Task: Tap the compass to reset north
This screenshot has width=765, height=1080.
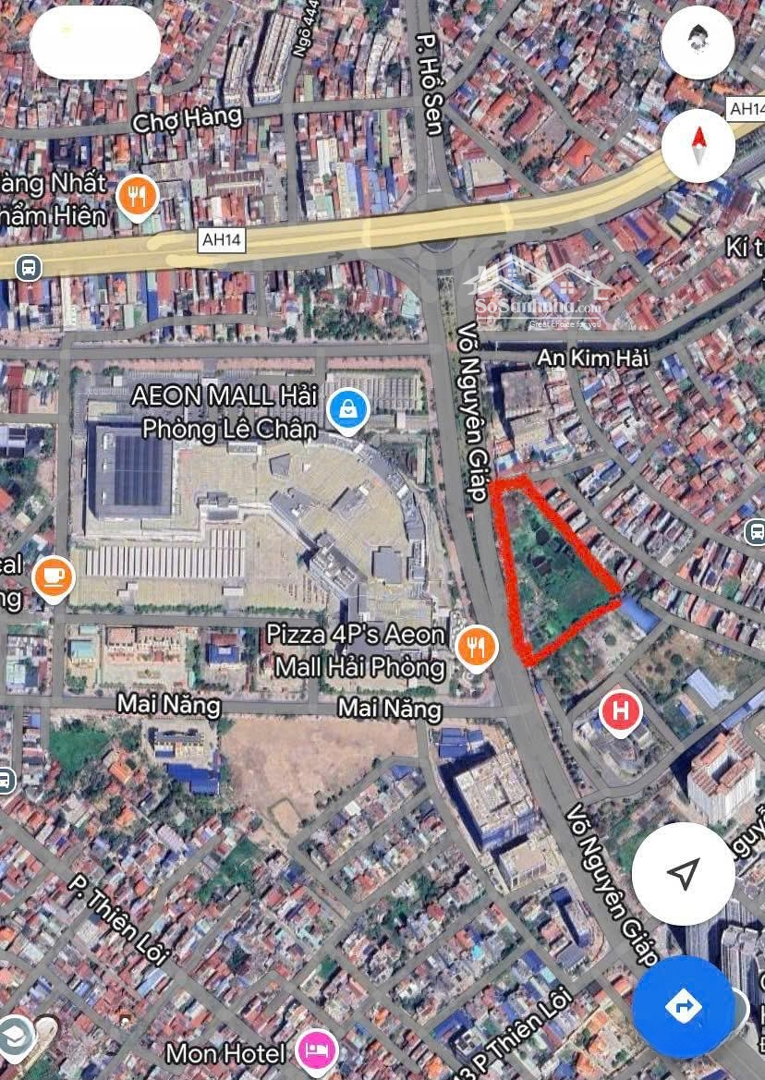Action: [x=697, y=145]
